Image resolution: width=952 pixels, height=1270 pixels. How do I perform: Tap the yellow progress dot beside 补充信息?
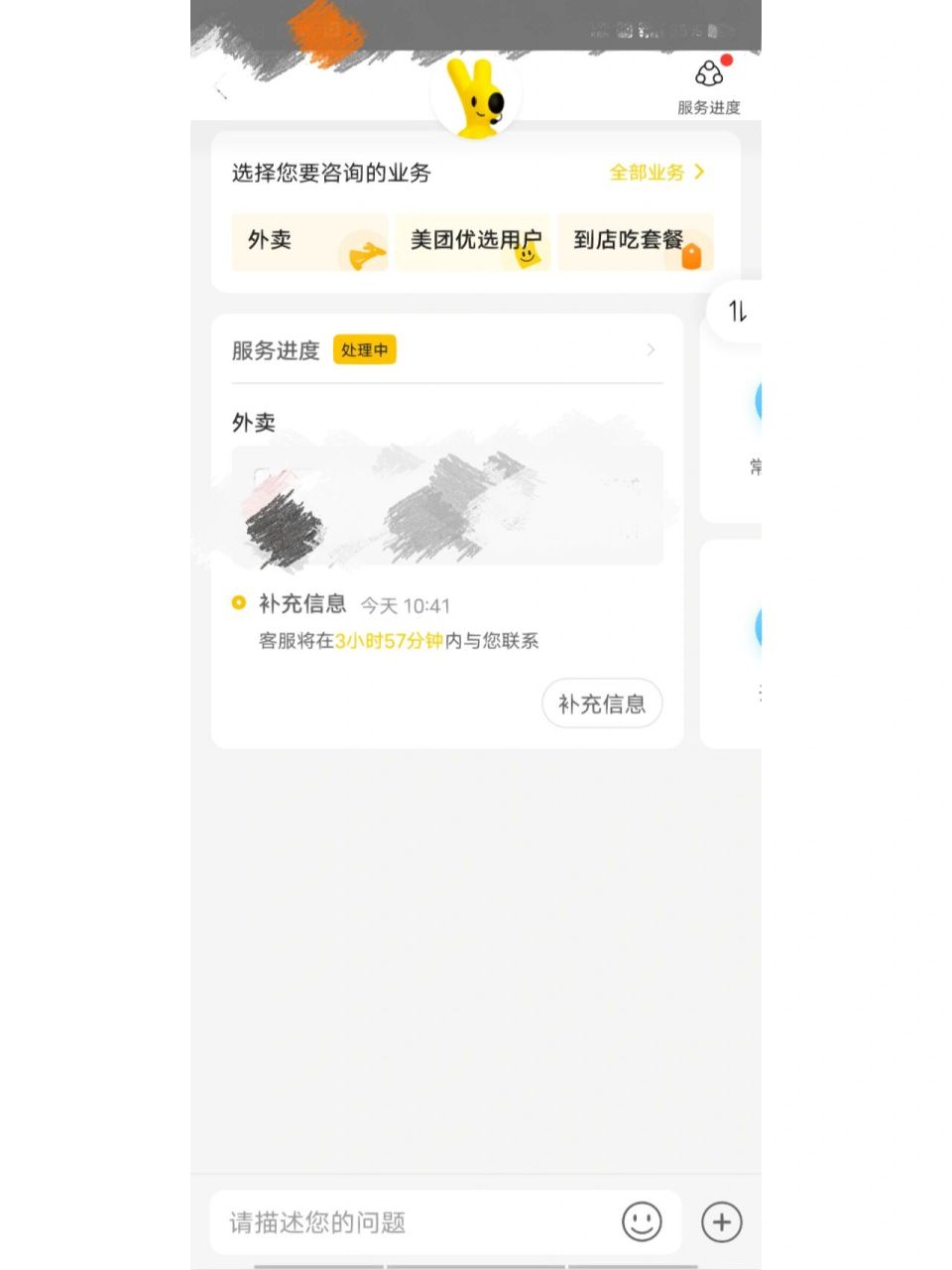tap(237, 604)
